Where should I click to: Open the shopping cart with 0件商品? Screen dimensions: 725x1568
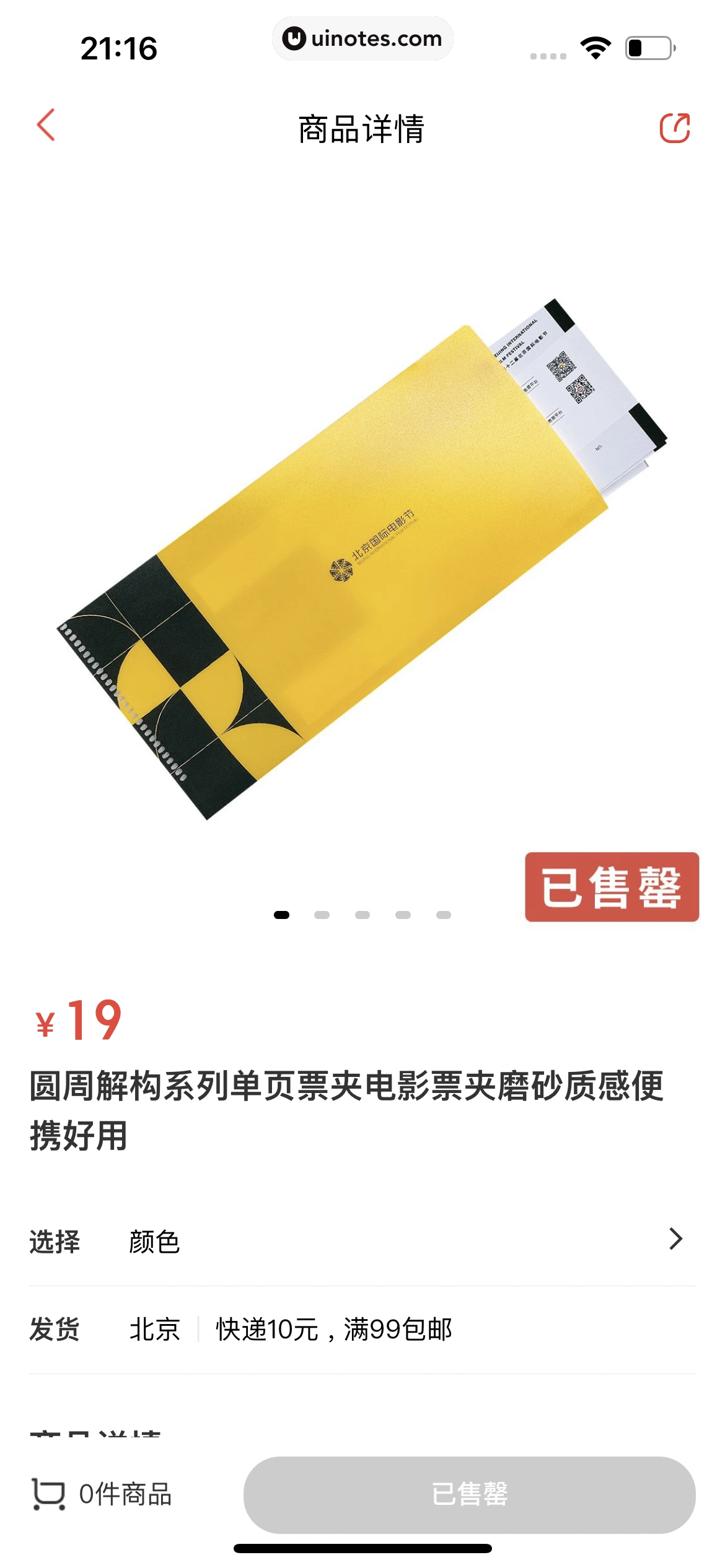102,1494
